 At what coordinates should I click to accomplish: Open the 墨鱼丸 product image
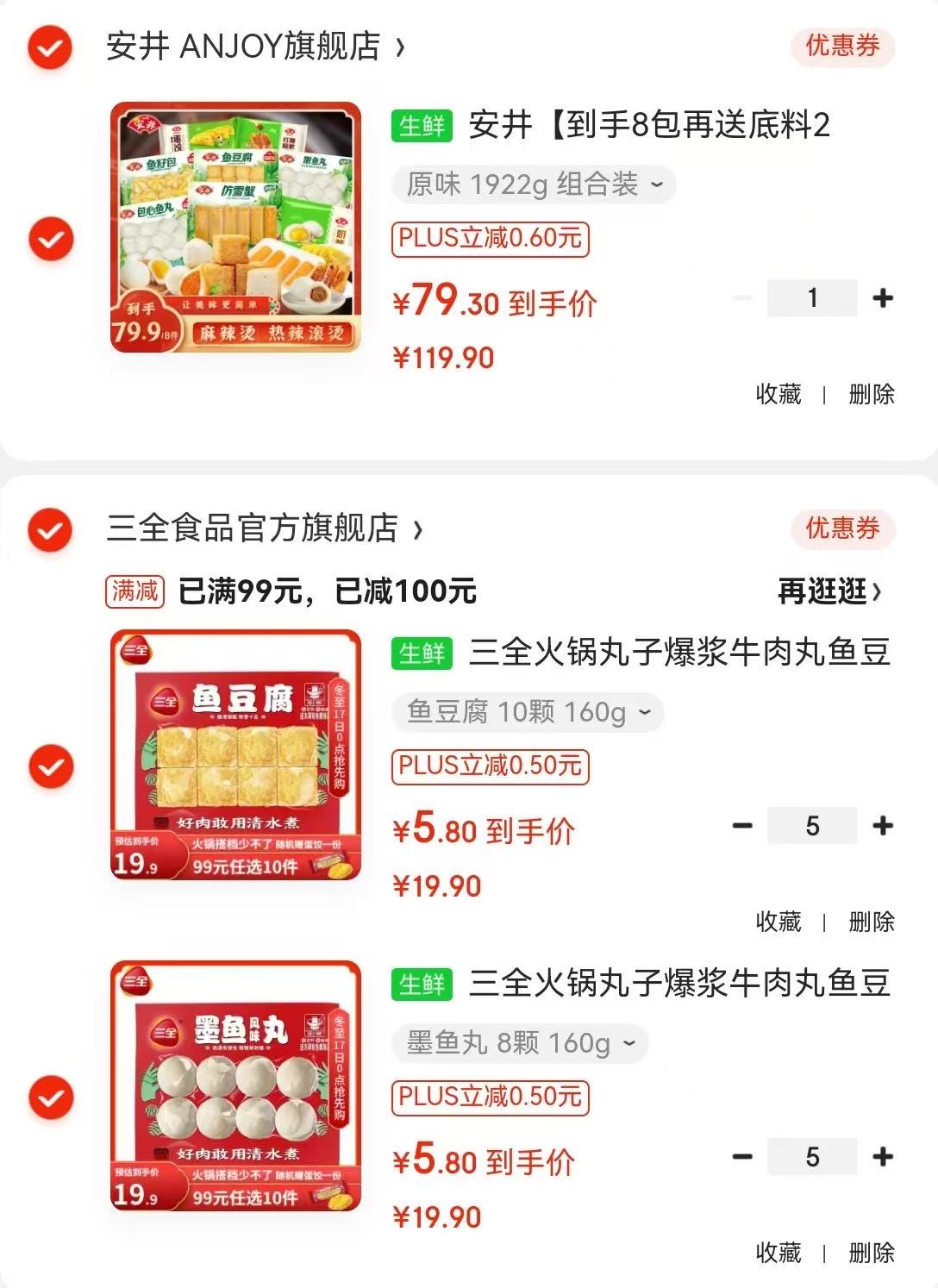tap(235, 1086)
